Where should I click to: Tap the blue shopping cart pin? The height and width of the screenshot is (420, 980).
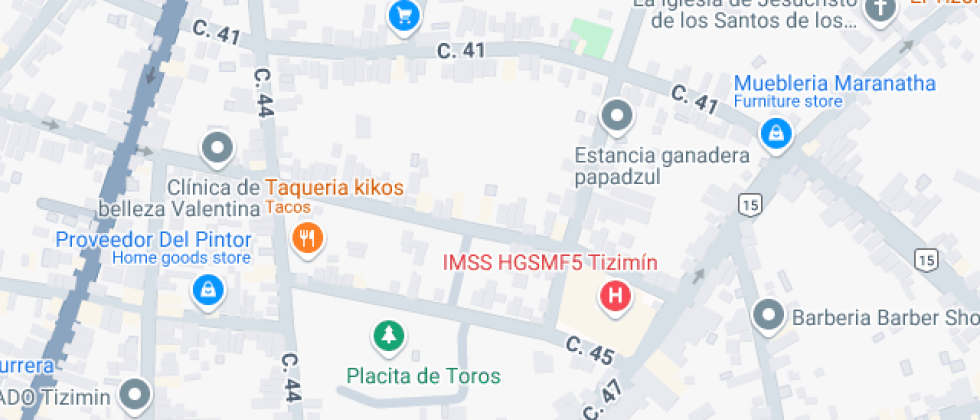[x=404, y=15]
